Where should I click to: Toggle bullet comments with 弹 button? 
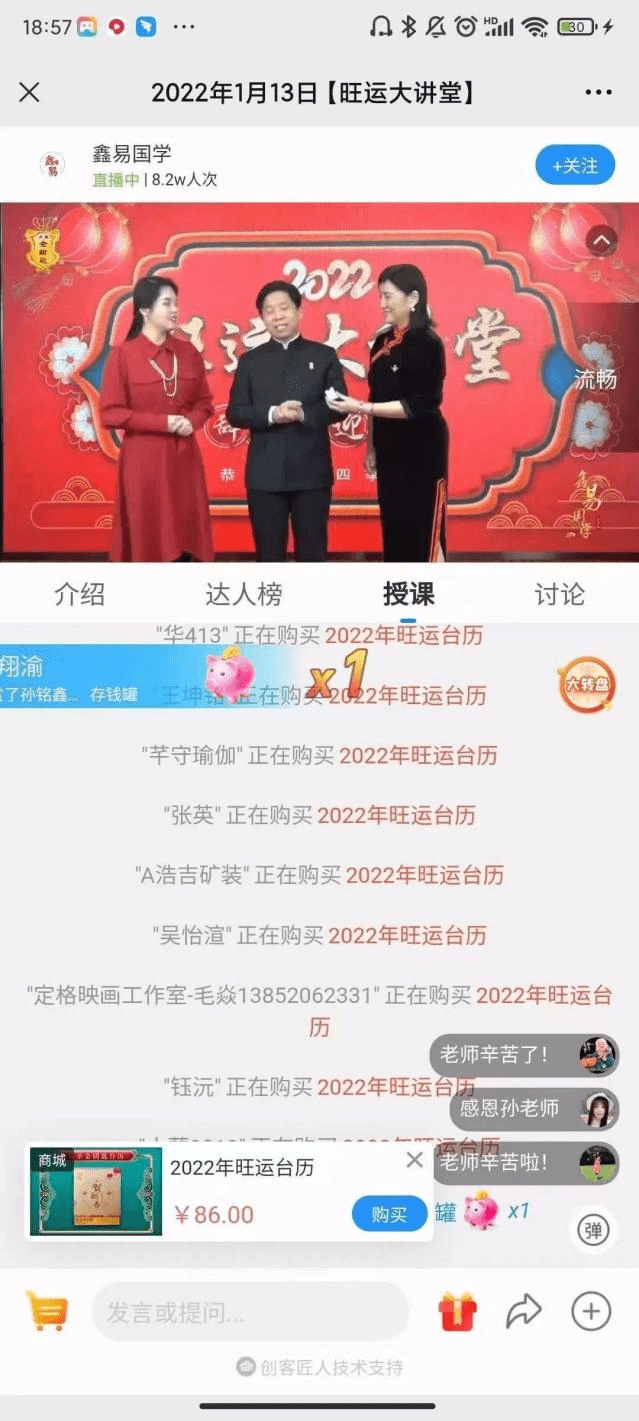click(593, 1230)
